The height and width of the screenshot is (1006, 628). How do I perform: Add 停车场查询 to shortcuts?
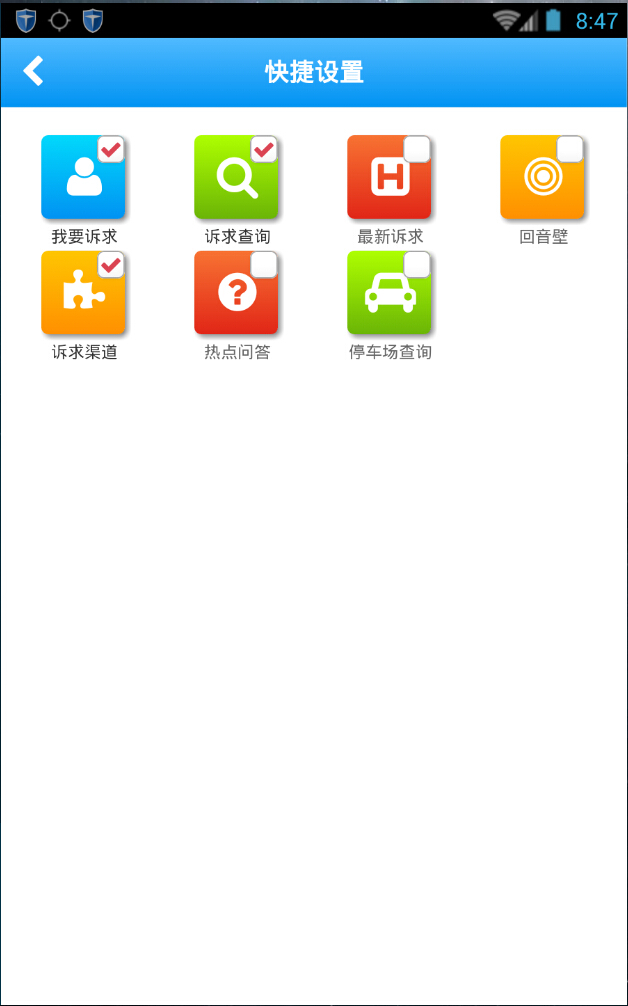[416, 265]
